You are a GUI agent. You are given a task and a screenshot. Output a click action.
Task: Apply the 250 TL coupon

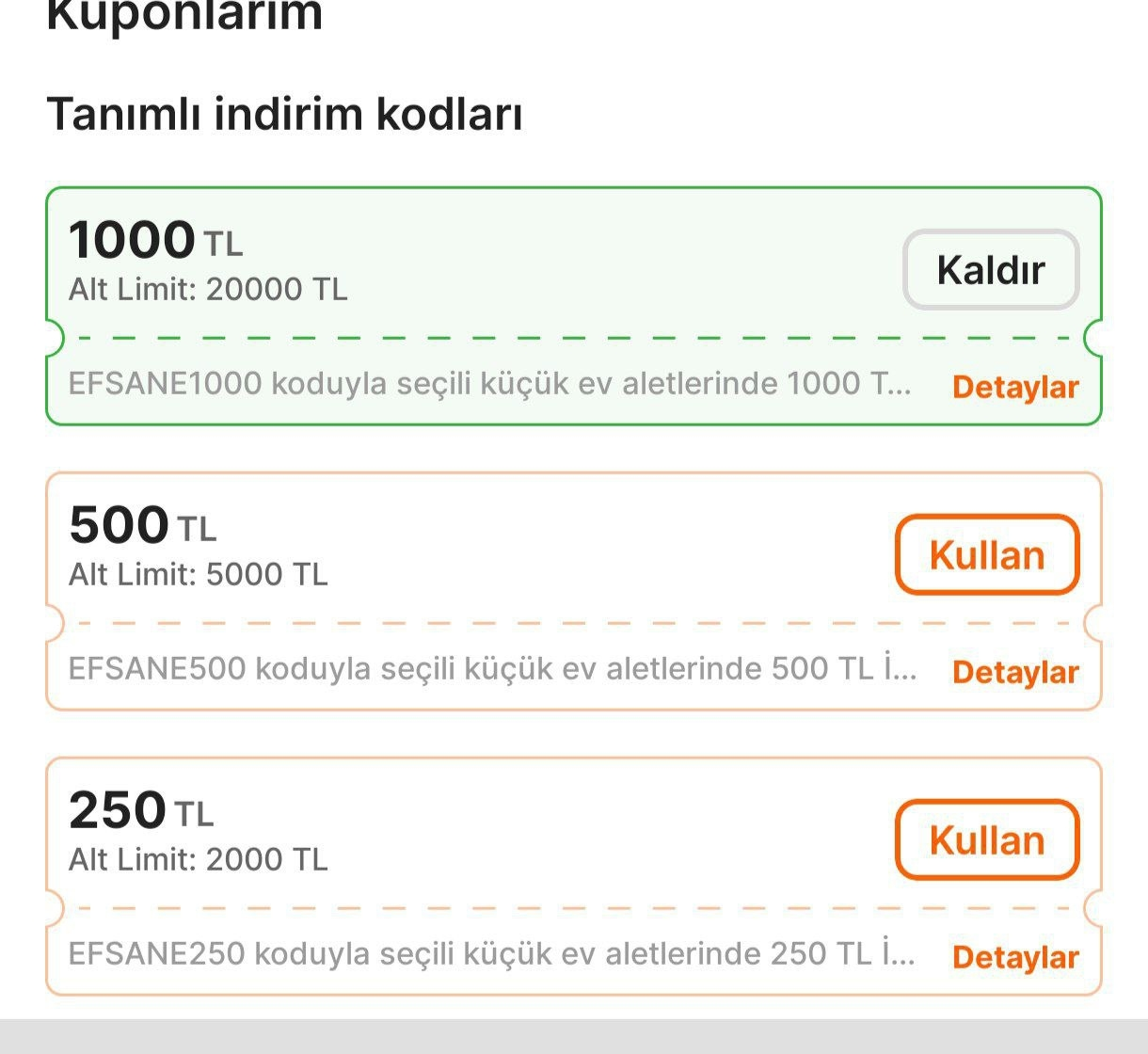tap(986, 840)
